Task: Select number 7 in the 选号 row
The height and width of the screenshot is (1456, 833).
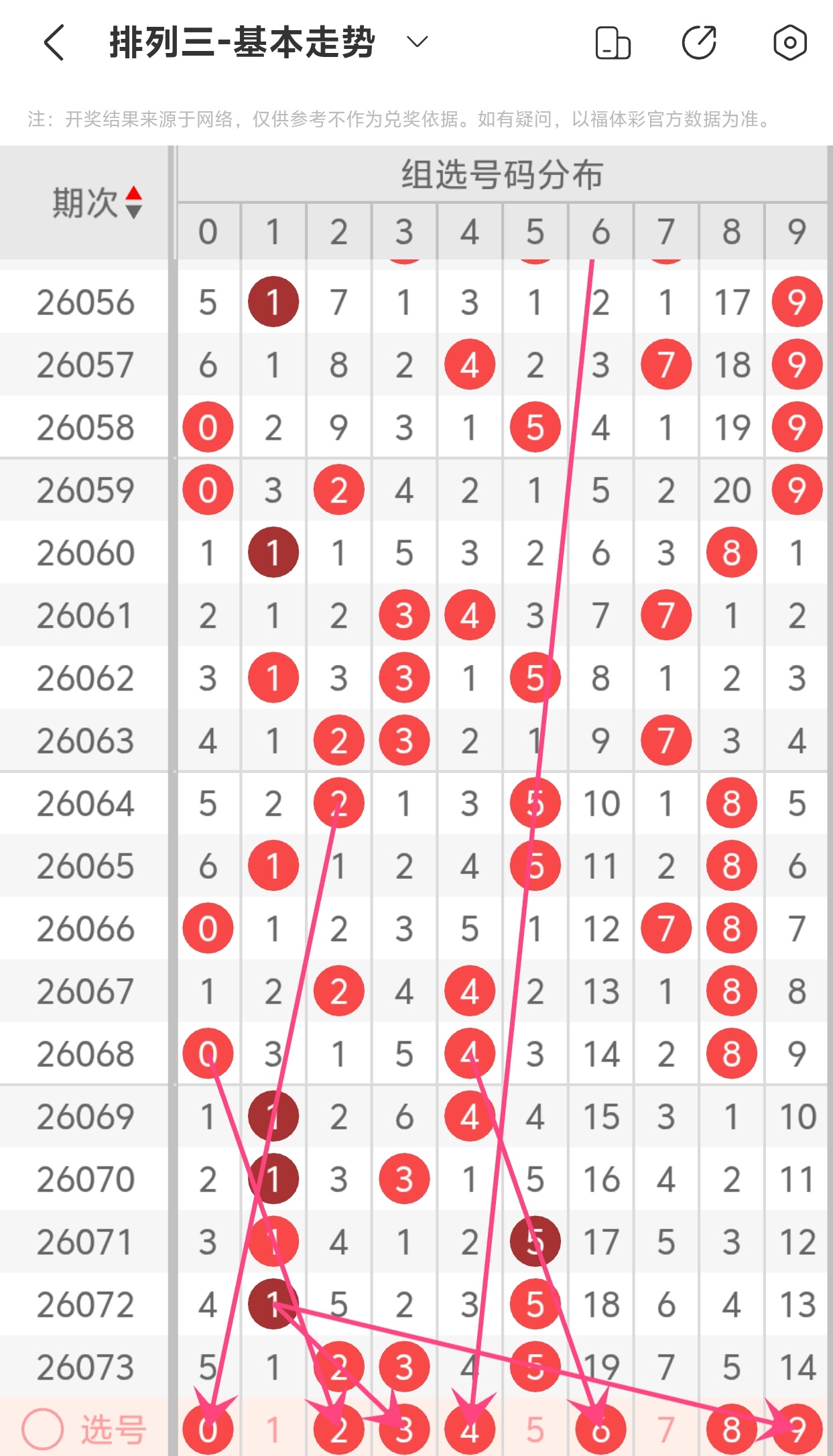Action: 665,1429
